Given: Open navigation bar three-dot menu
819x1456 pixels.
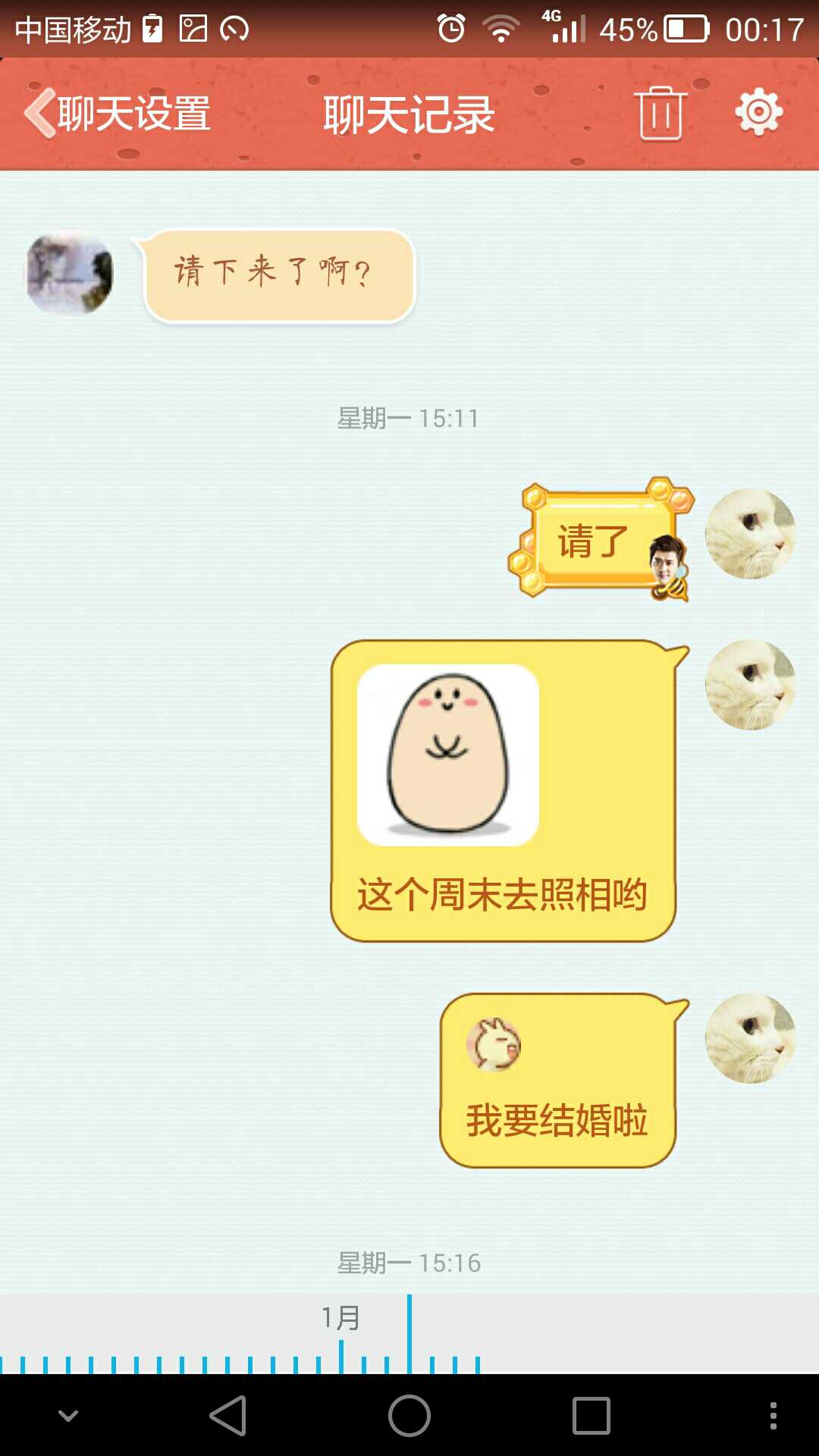Looking at the screenshot, I should click(x=773, y=1415).
